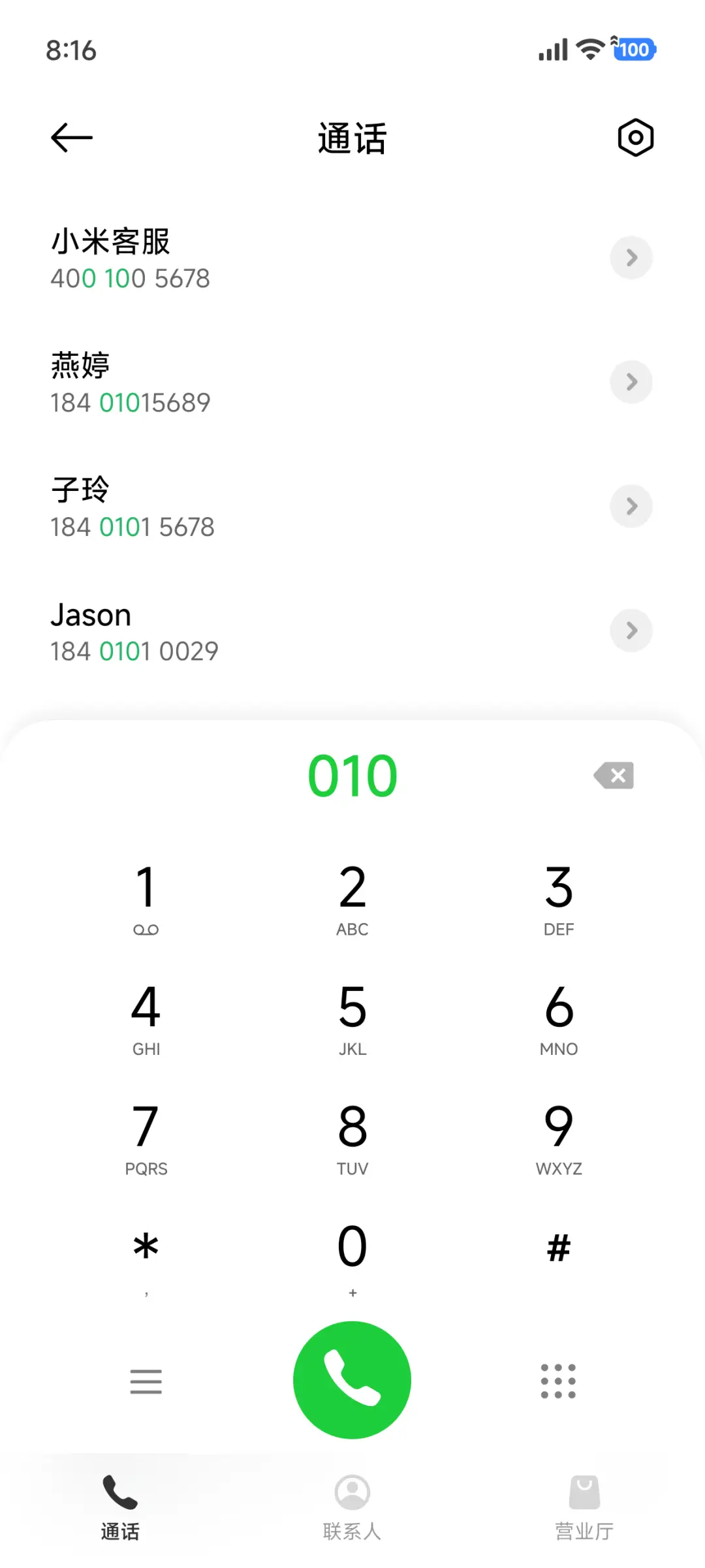705x1568 pixels.
Task: Open details chevron for contact 燕婷
Action: click(x=631, y=383)
